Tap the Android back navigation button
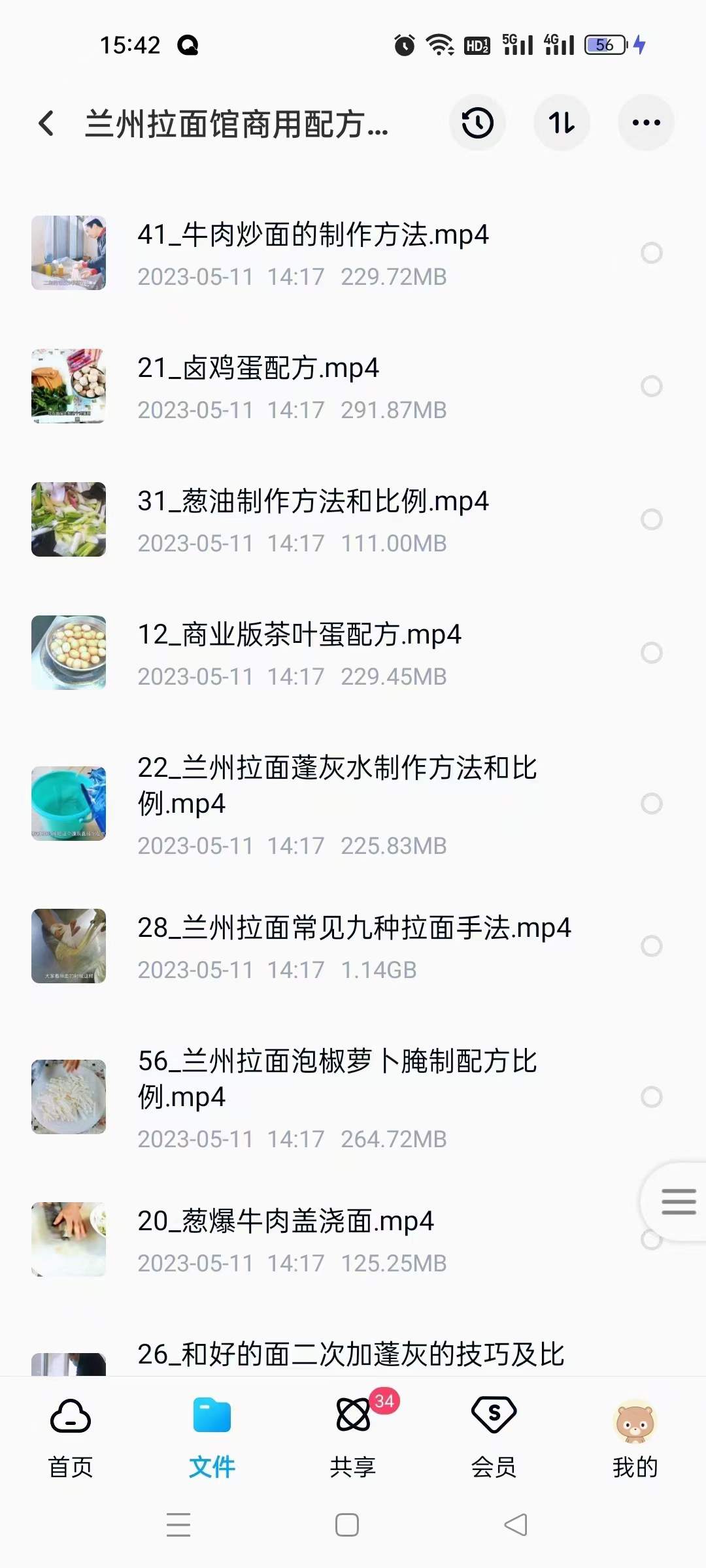The width and height of the screenshot is (706, 1568). [516, 1526]
